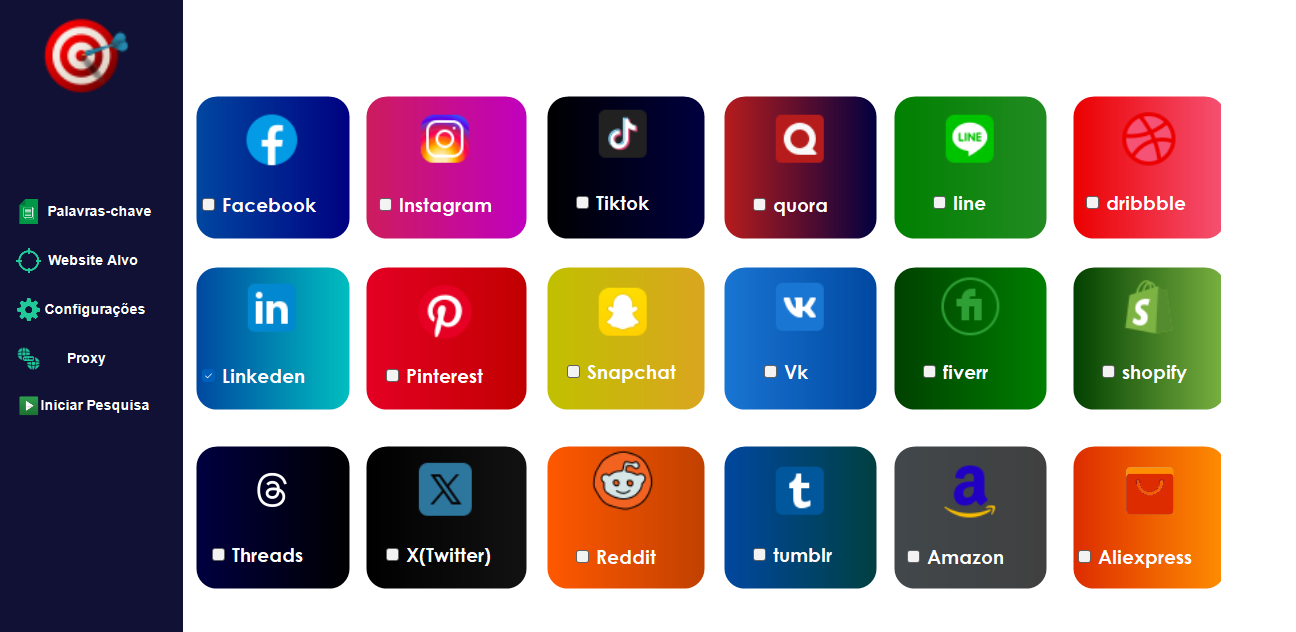Select the fiverr checkbox
This screenshot has height=632, width=1296.
point(930,371)
